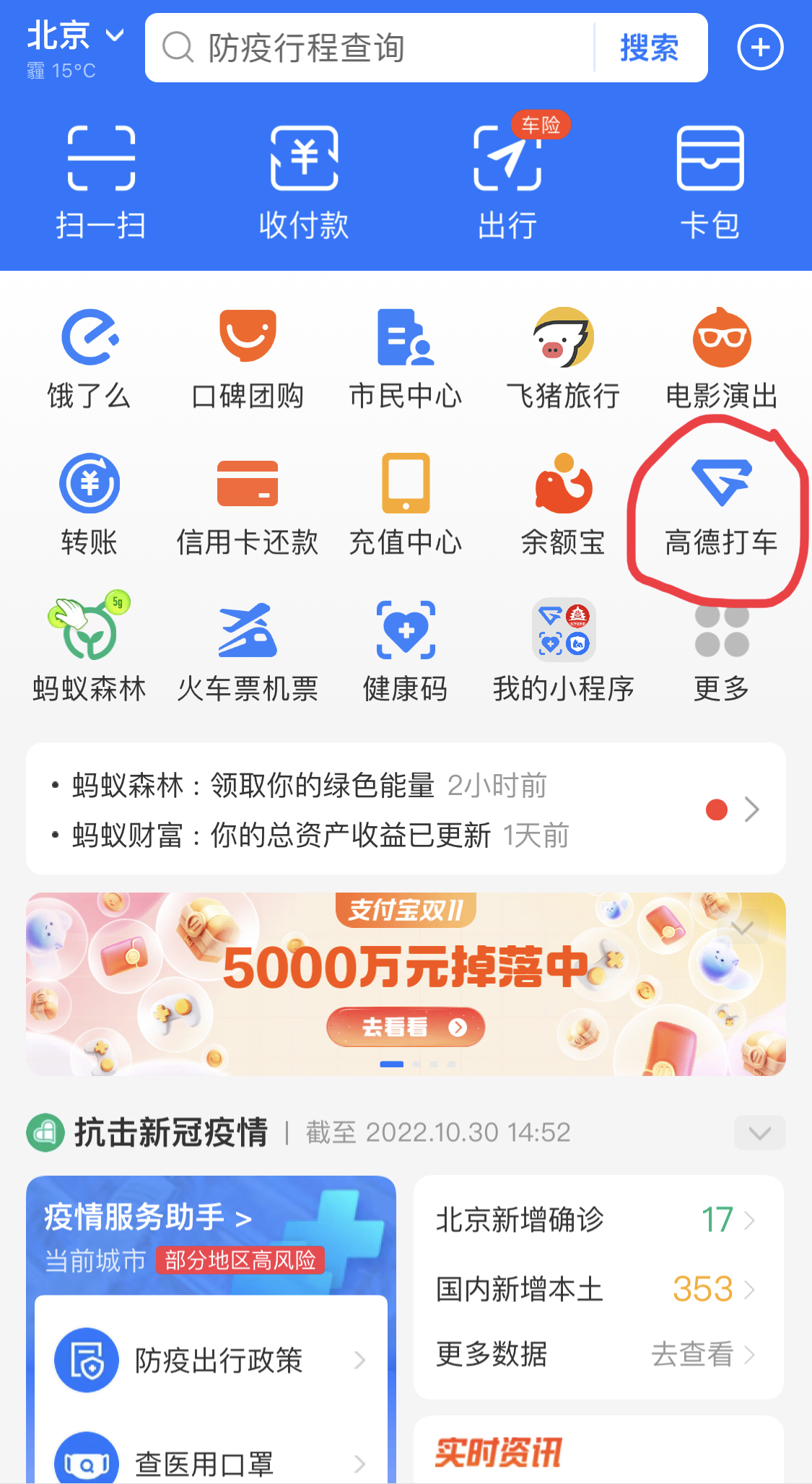Open 出行 travel services

click(507, 182)
